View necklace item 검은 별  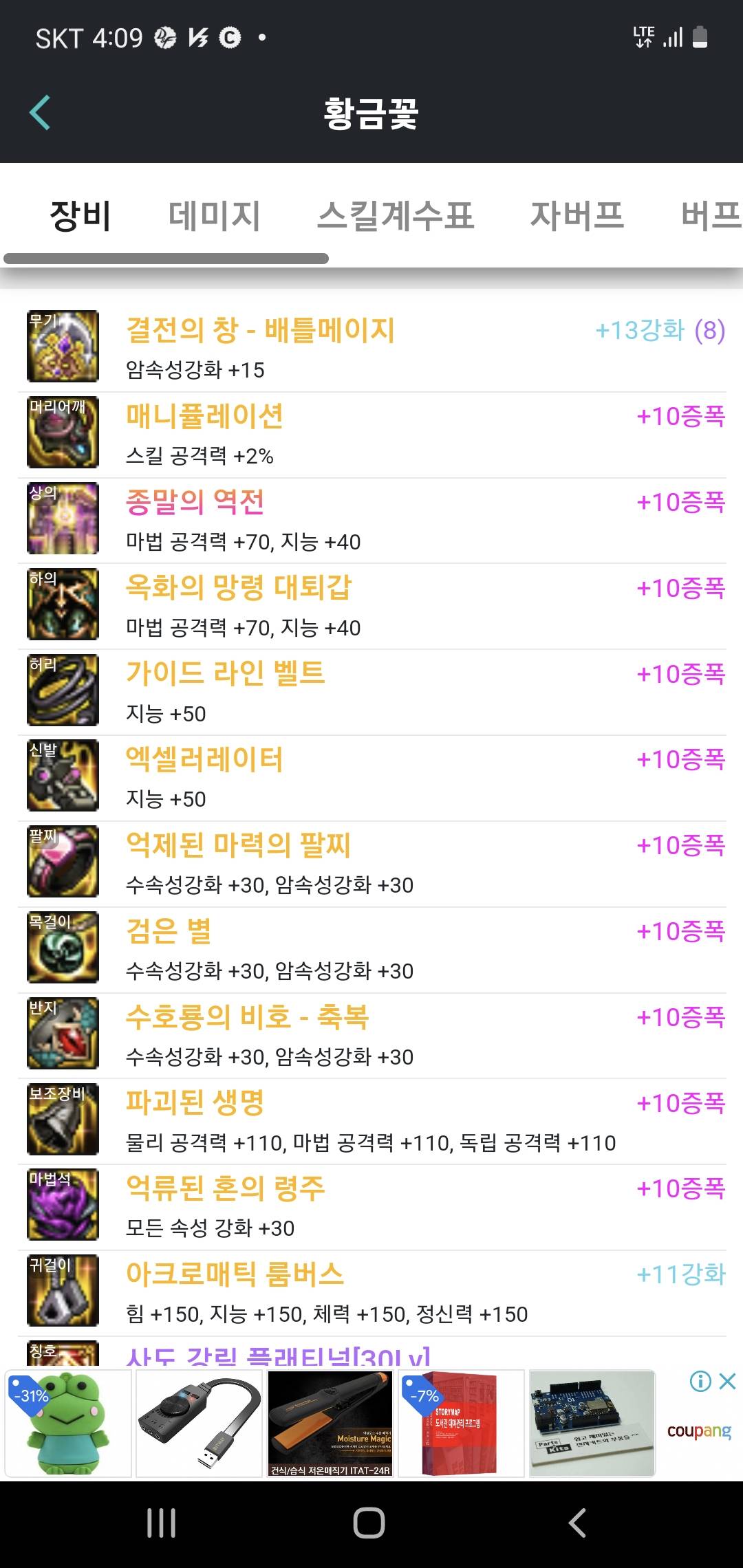[x=169, y=931]
